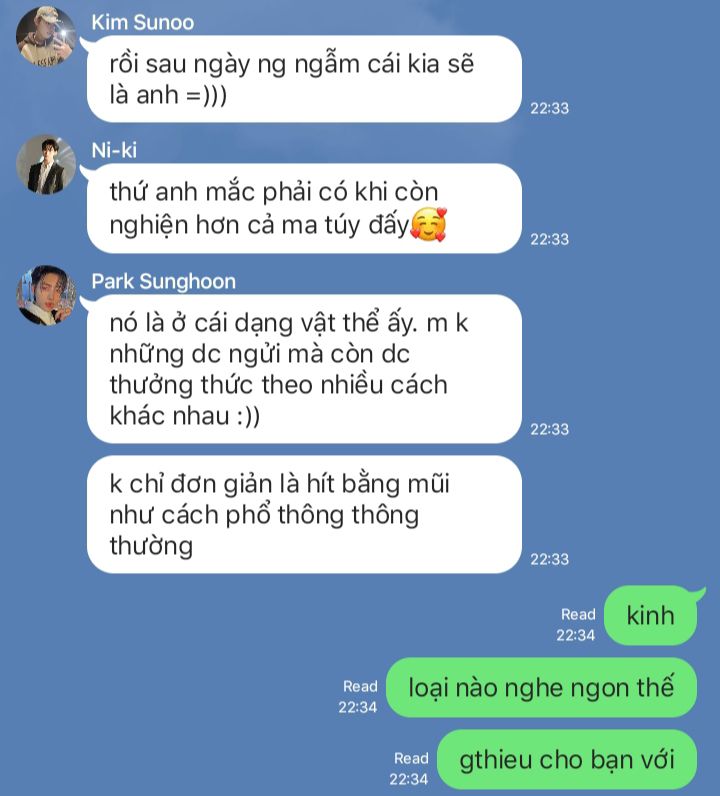Open Ni-ki's profile picture
Image resolution: width=720 pixels, height=796 pixels.
pos(46,164)
